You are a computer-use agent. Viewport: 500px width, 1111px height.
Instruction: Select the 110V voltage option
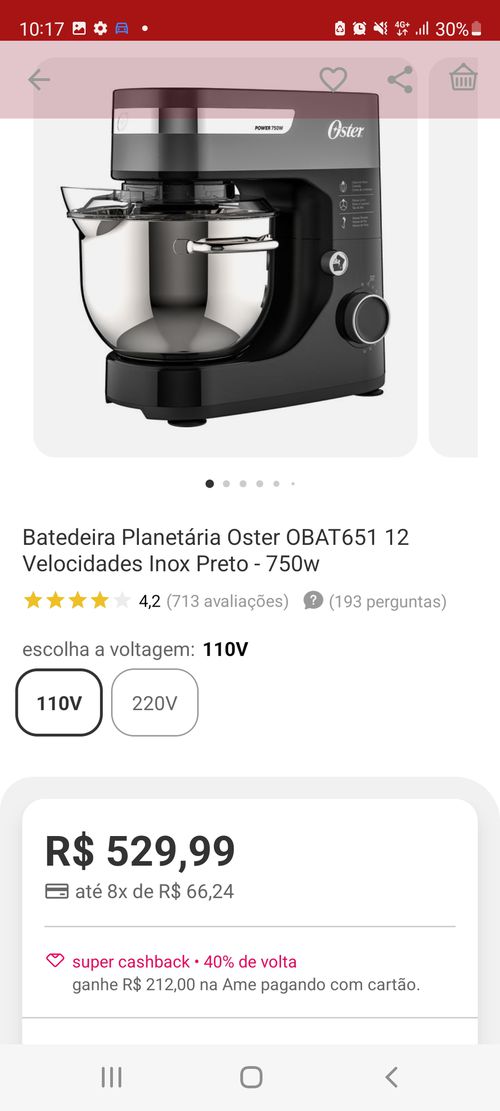click(x=59, y=703)
